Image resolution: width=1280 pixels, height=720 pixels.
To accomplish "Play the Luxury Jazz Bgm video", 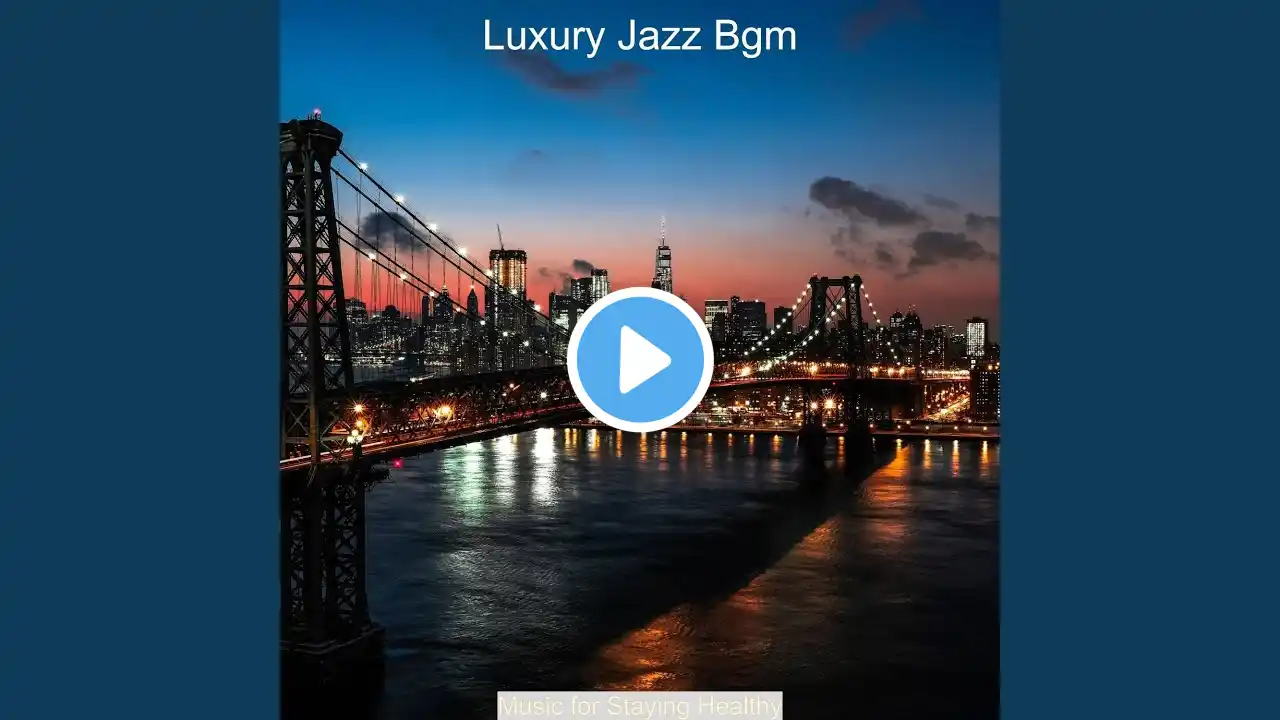I will click(x=640, y=360).
